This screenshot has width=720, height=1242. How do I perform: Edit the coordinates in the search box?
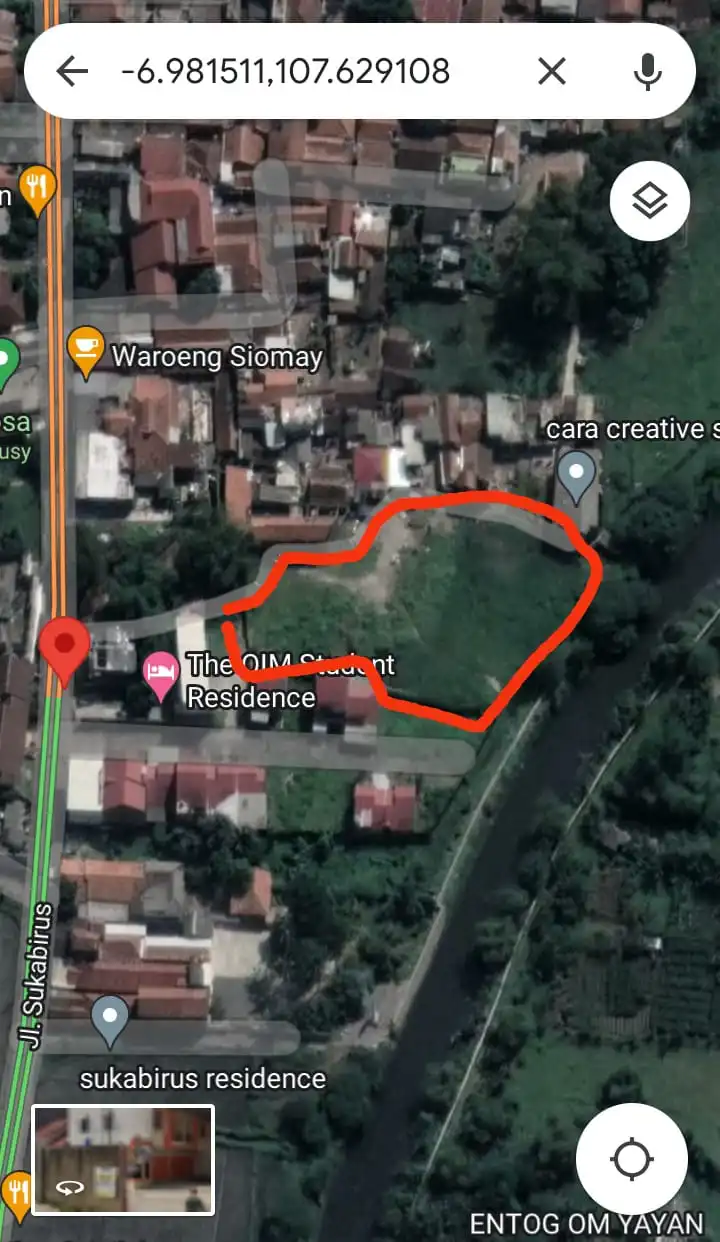click(285, 71)
